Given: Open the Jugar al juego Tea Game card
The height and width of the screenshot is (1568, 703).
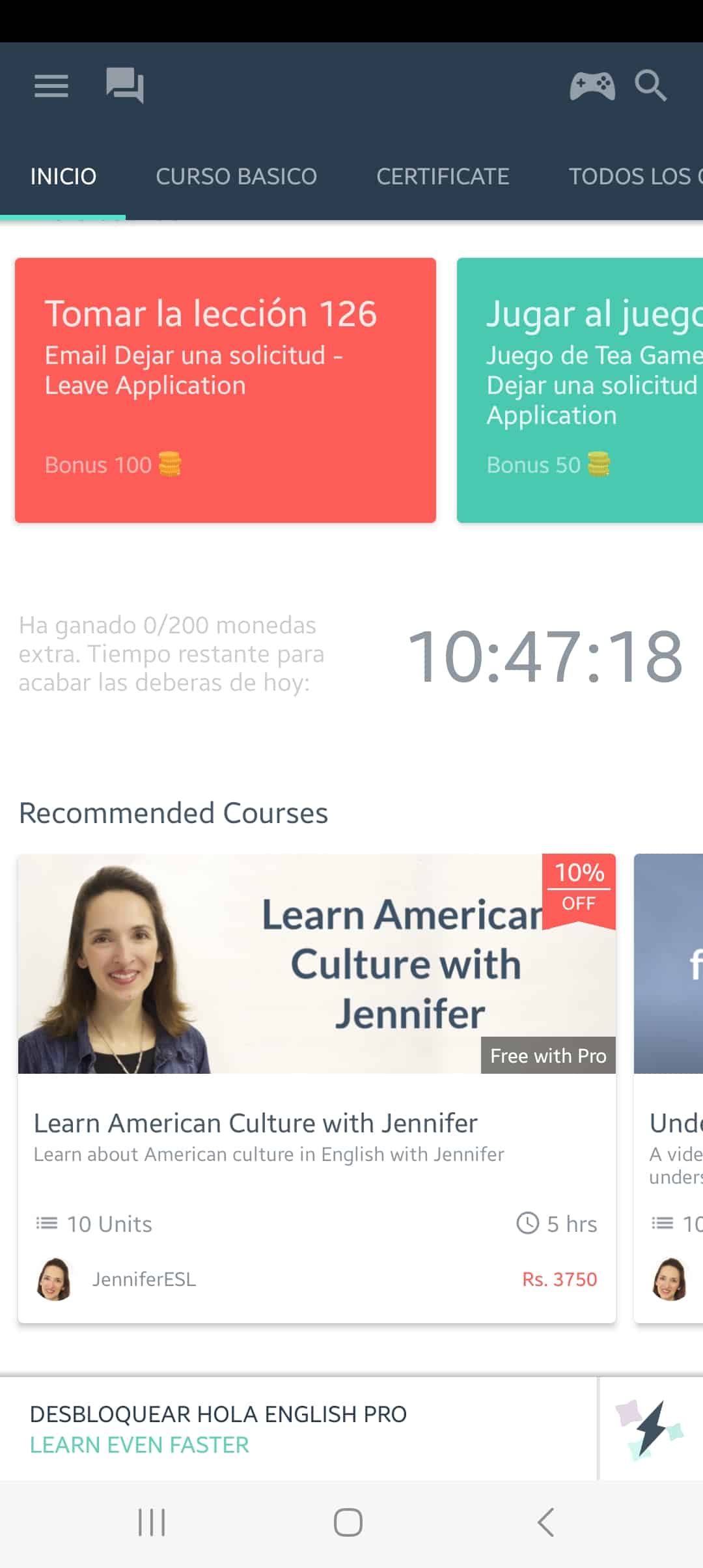Looking at the screenshot, I should (579, 390).
